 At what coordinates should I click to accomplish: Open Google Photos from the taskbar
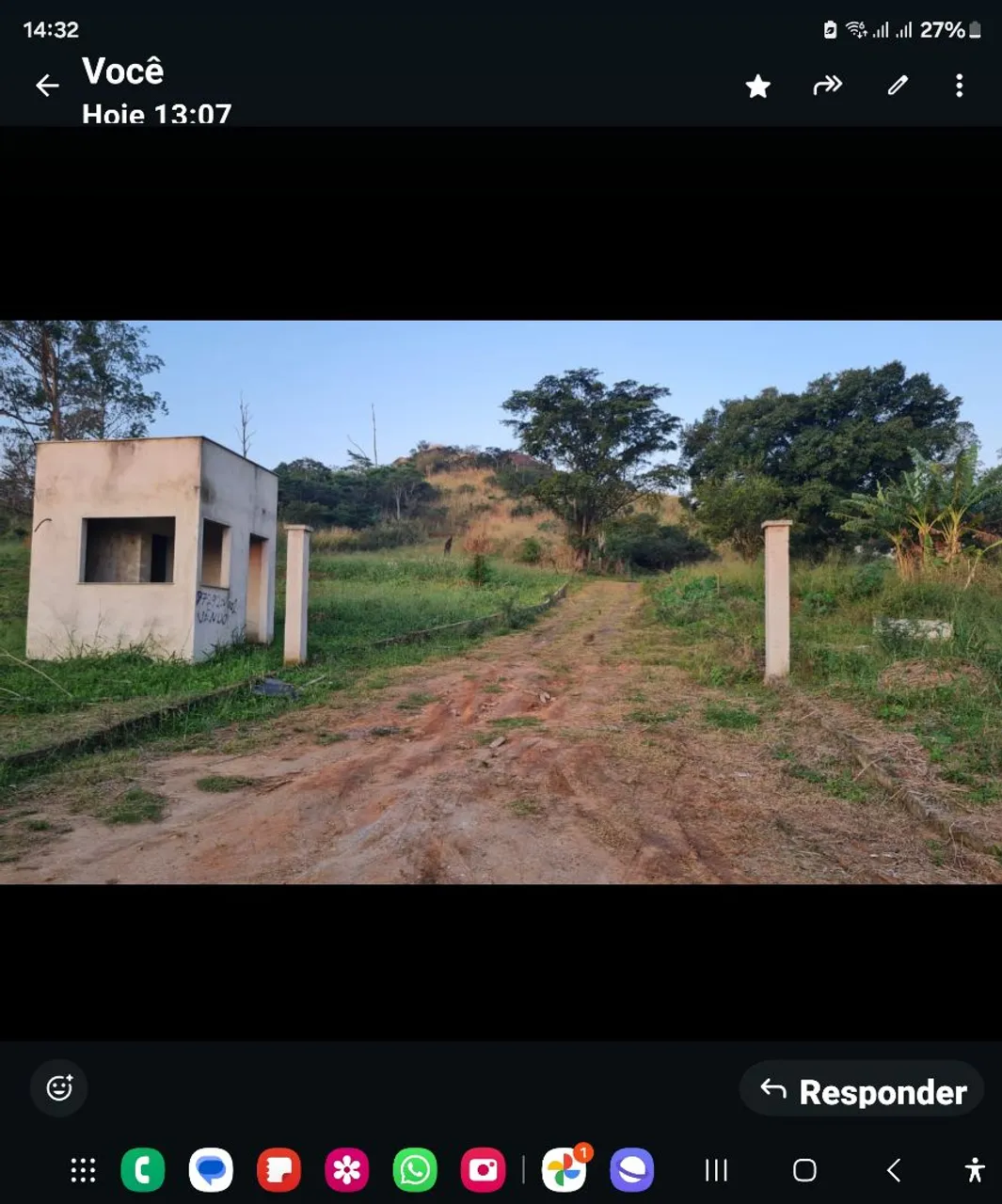pyautogui.click(x=565, y=1170)
